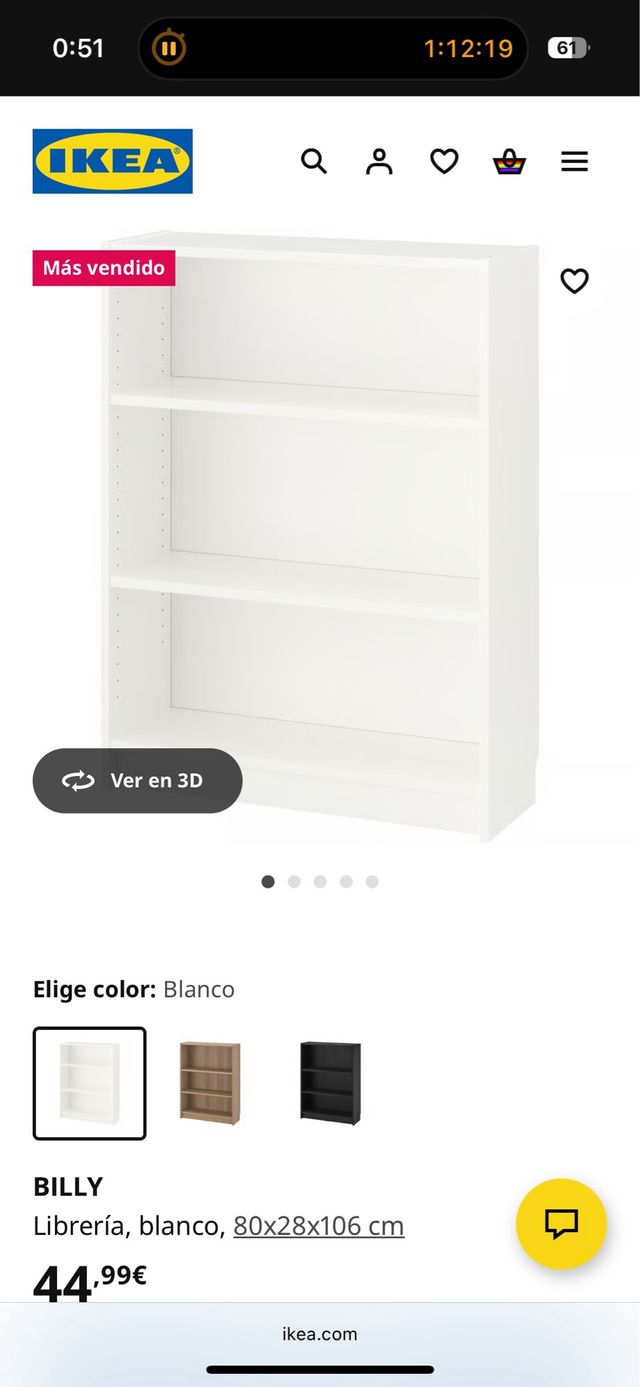Open the user account profile icon
Viewport: 640px width, 1387px height.
379,161
